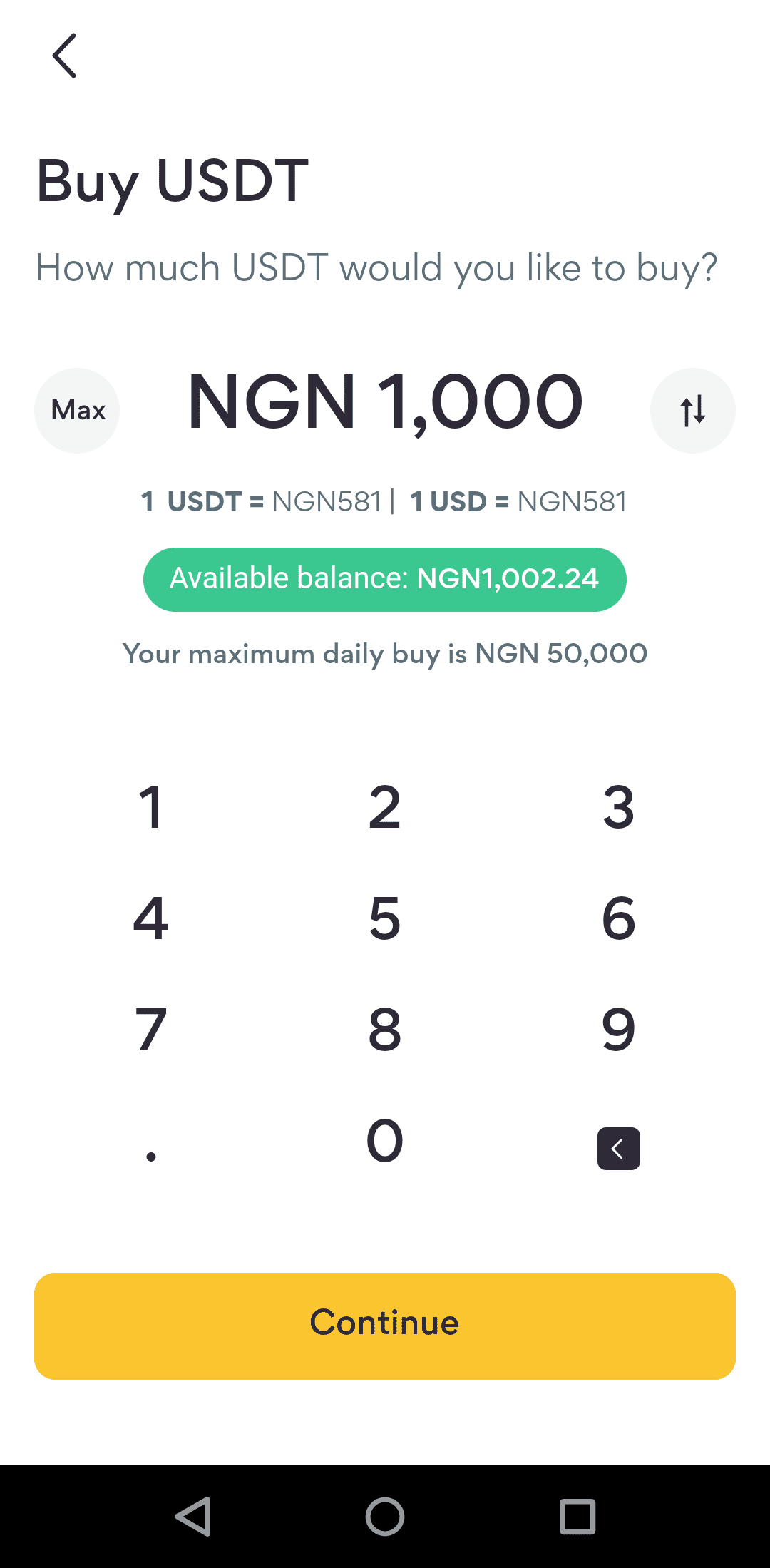The width and height of the screenshot is (770, 1568).
Task: Enter digit 5 on the keypad
Action: point(385,918)
